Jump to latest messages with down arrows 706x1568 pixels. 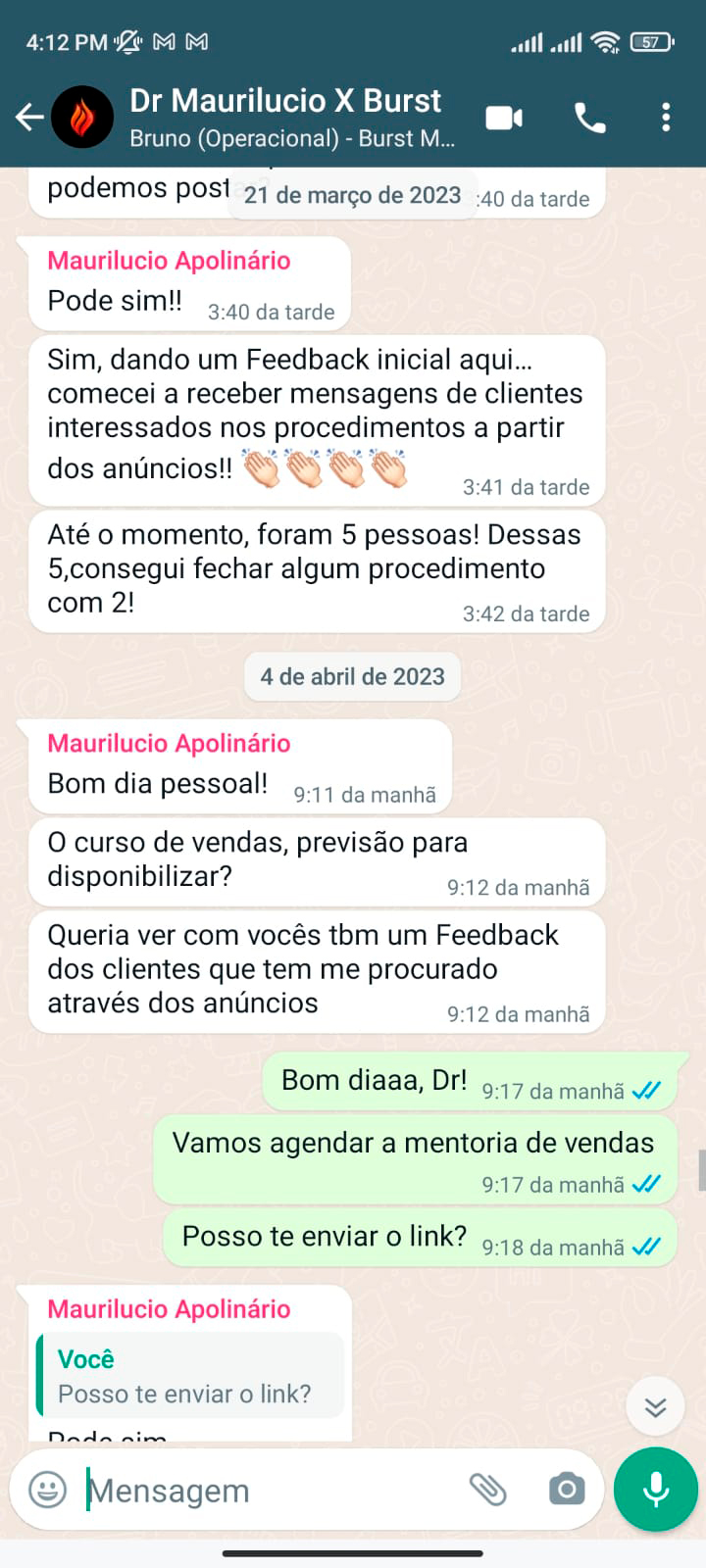click(x=655, y=1407)
